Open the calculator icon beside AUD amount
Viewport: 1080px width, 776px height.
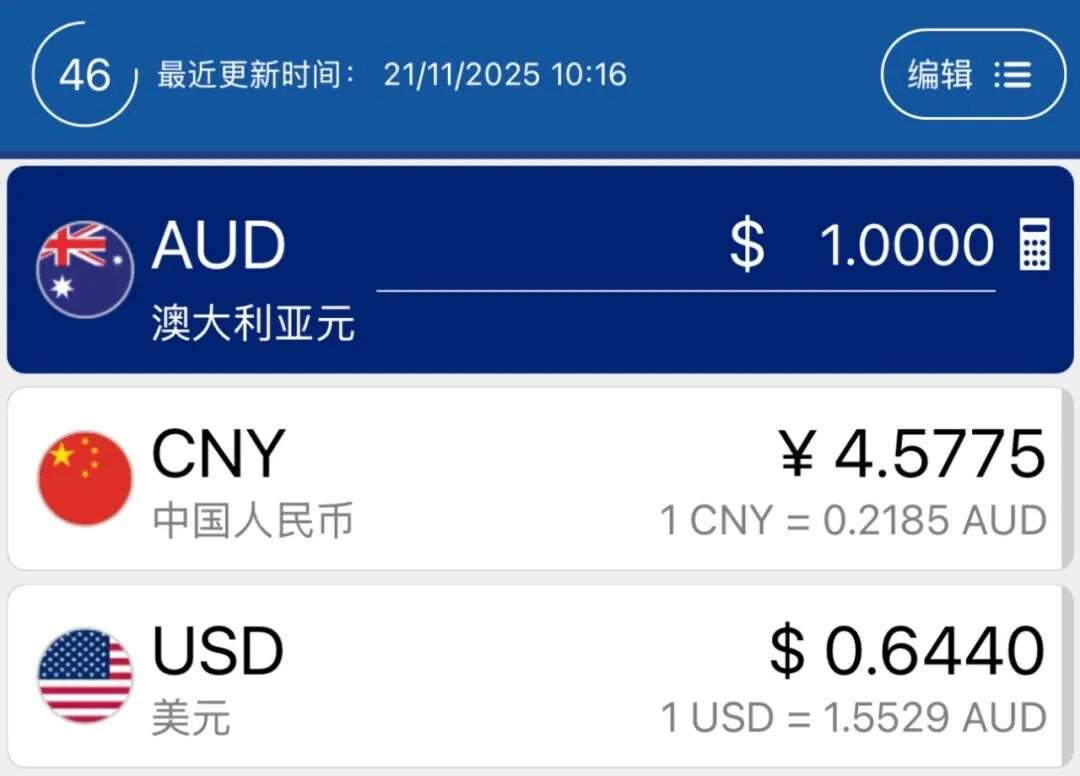1034,246
